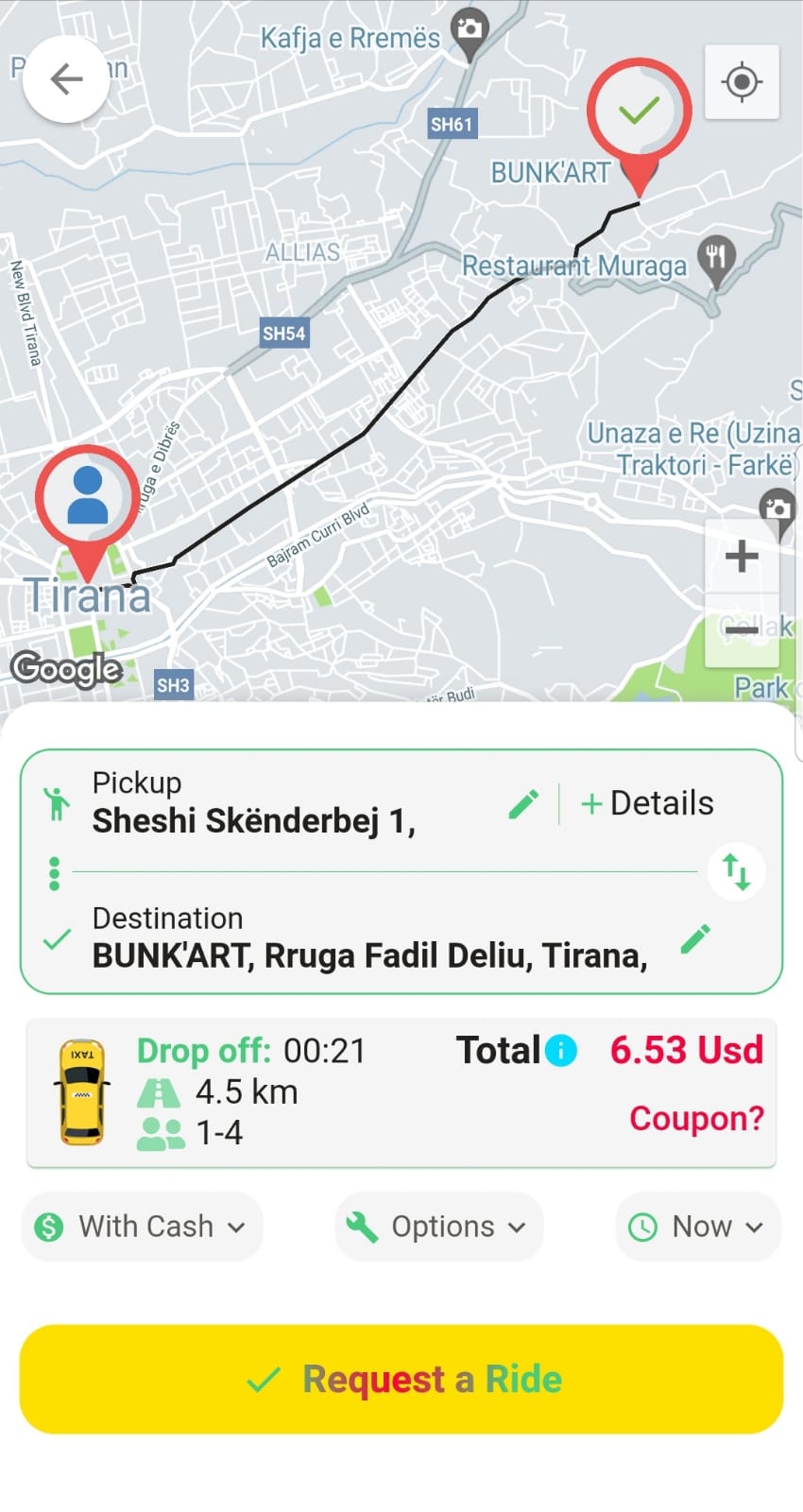Click the Restaurant Muraga fork-and-knife marker
The height and width of the screenshot is (1512, 803).
coord(718,255)
